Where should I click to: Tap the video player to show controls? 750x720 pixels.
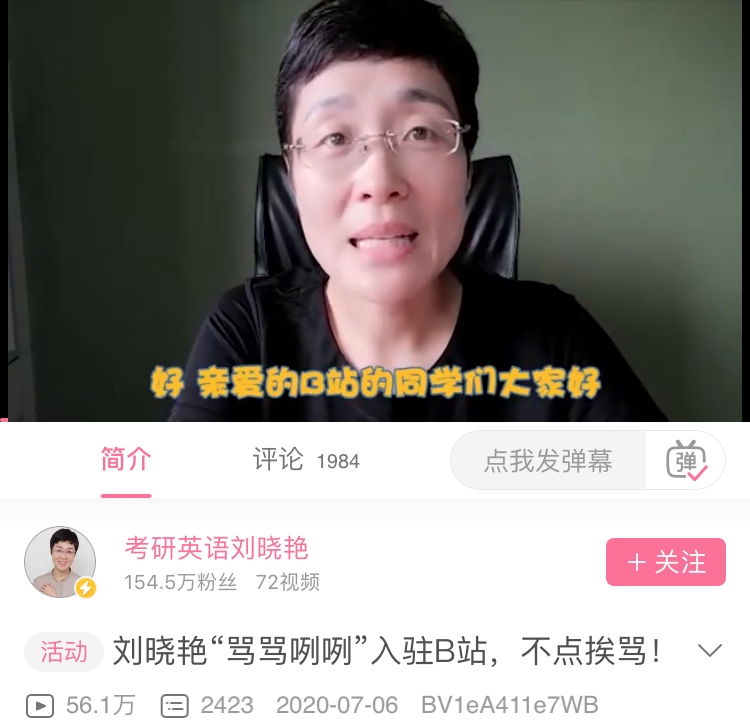click(x=375, y=210)
